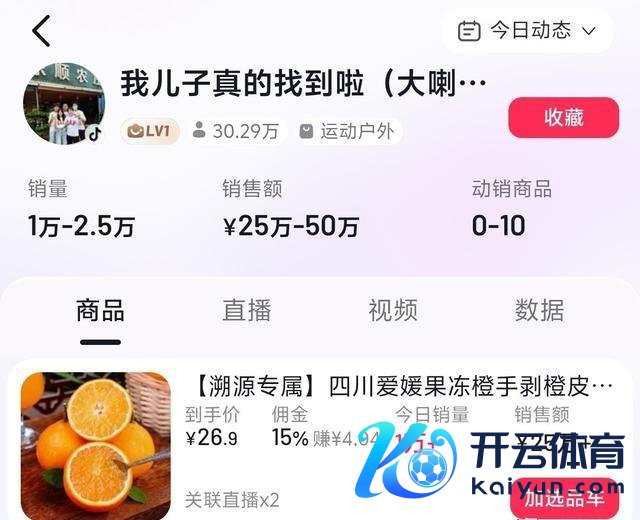640x520 pixels.
Task: Expand the 今日动态 dropdown
Action: (x=527, y=31)
